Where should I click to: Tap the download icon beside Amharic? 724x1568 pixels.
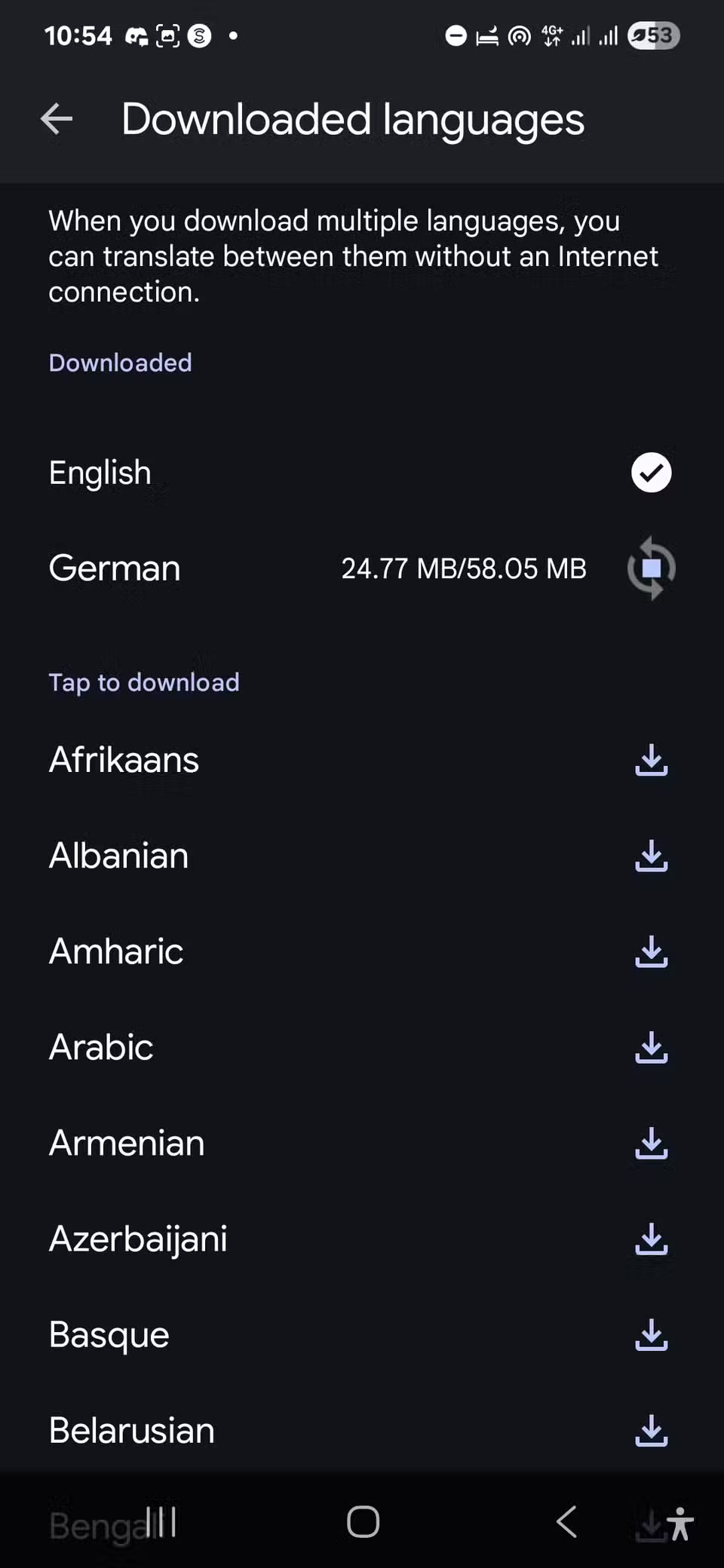pos(651,951)
